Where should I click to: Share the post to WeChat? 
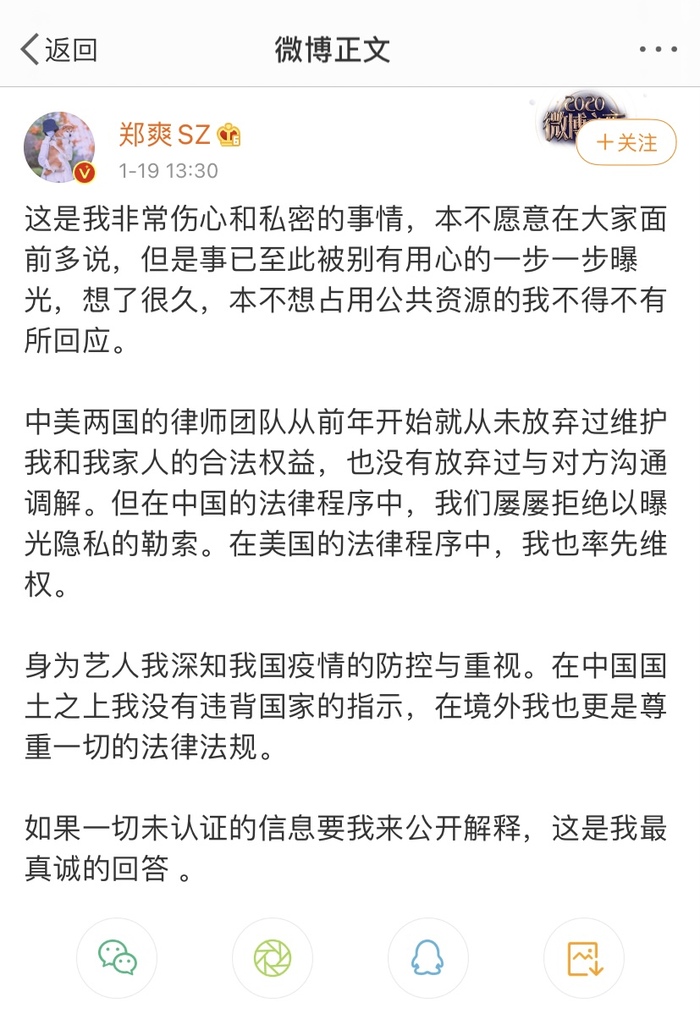click(118, 958)
